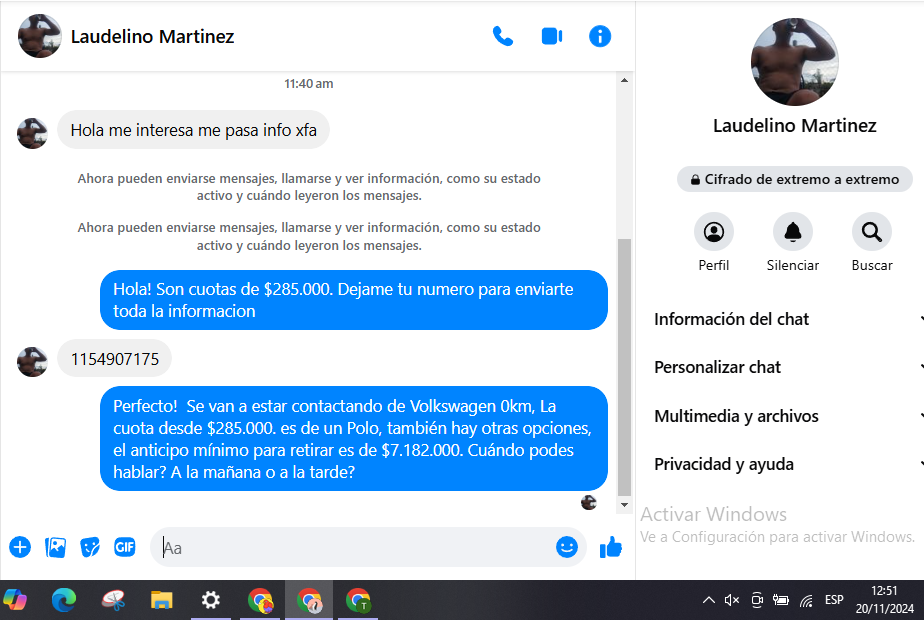Viewport: 924px width, 620px height.
Task: Focus the Aa message input field
Action: coord(350,547)
